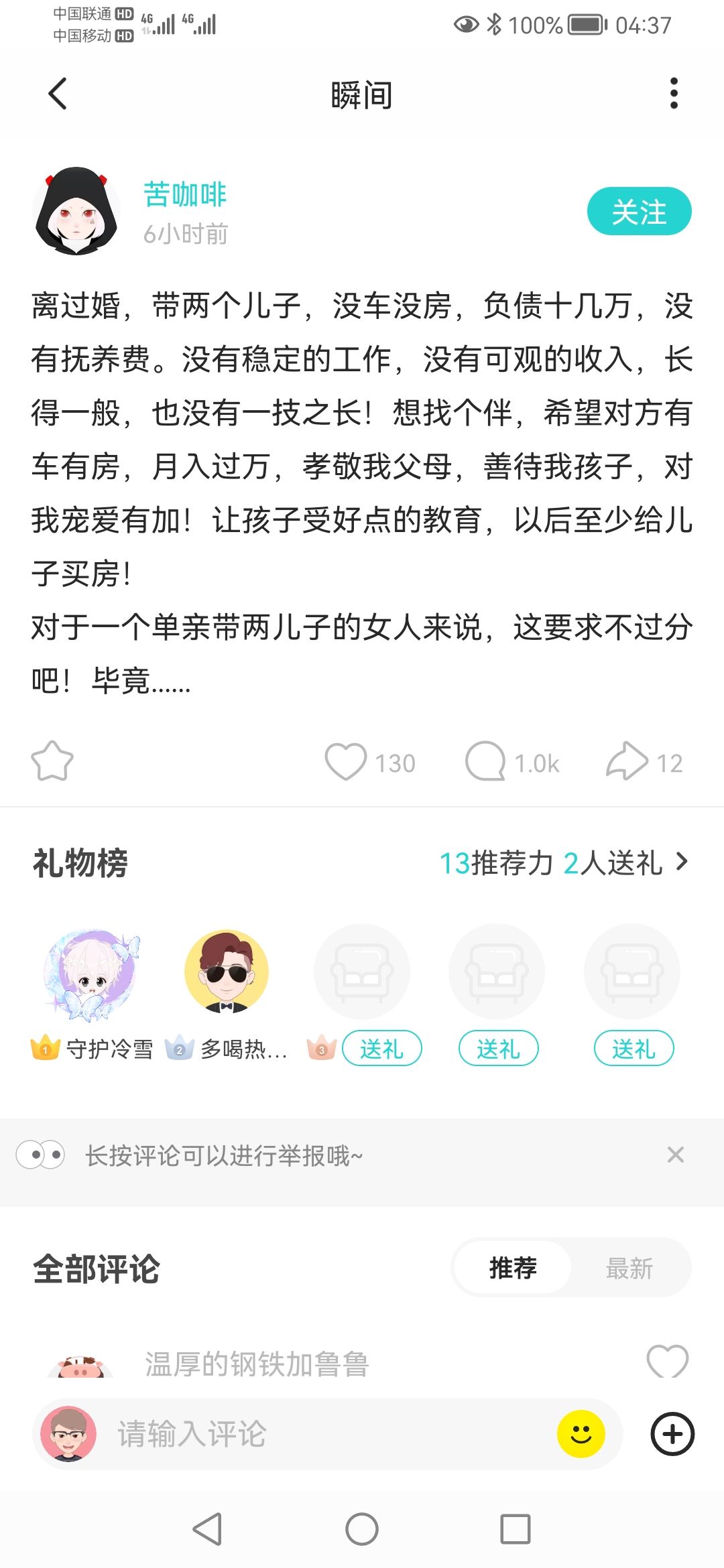
Task: Open 多喝热… avatar in gift ranking
Action: (x=227, y=972)
